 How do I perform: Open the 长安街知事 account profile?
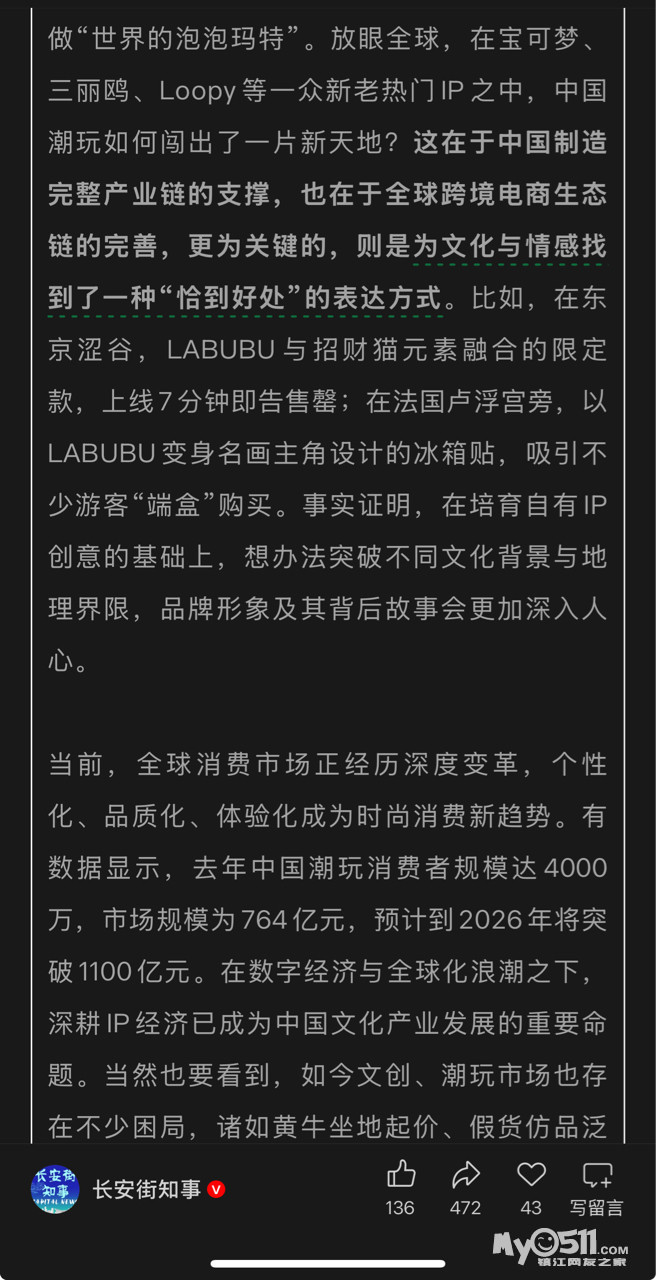point(146,1189)
